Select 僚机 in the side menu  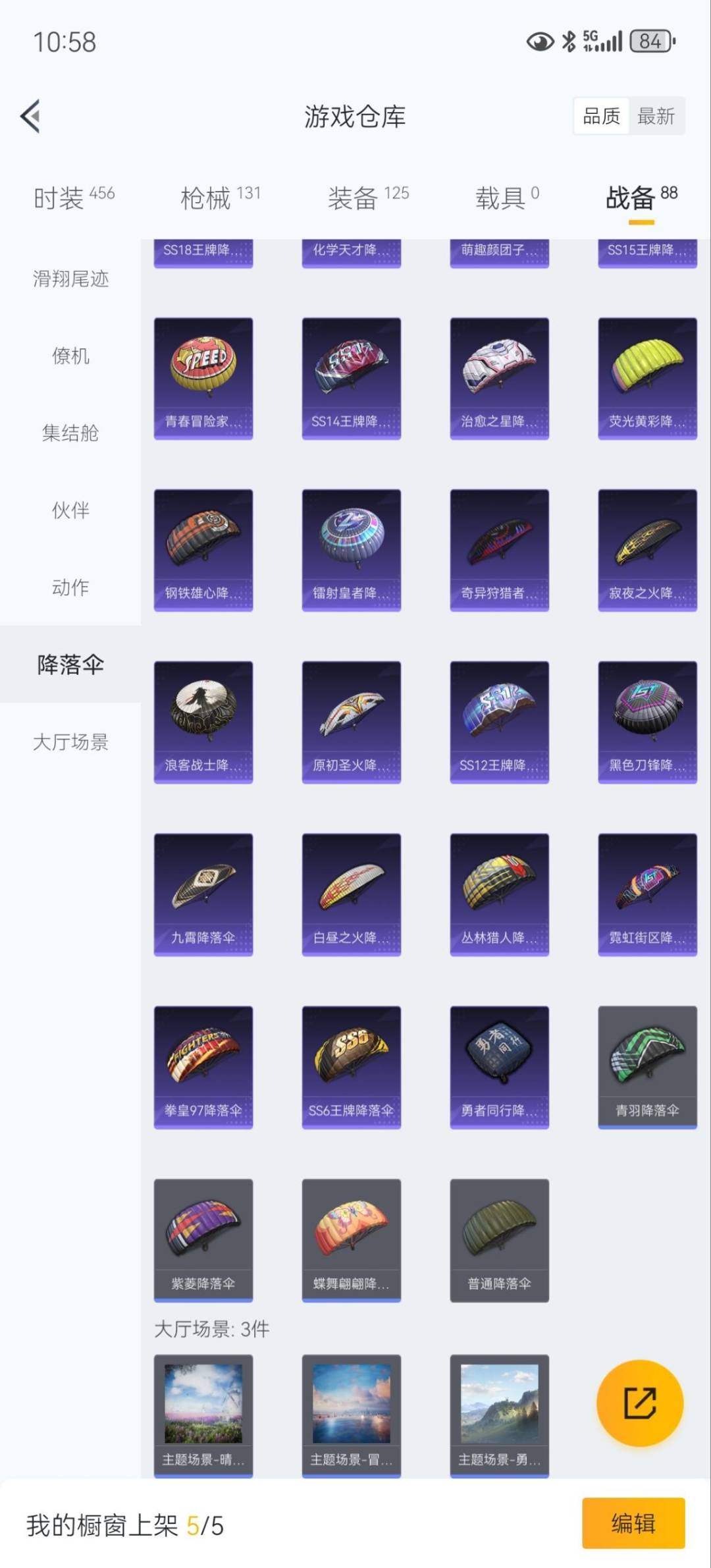pos(70,356)
